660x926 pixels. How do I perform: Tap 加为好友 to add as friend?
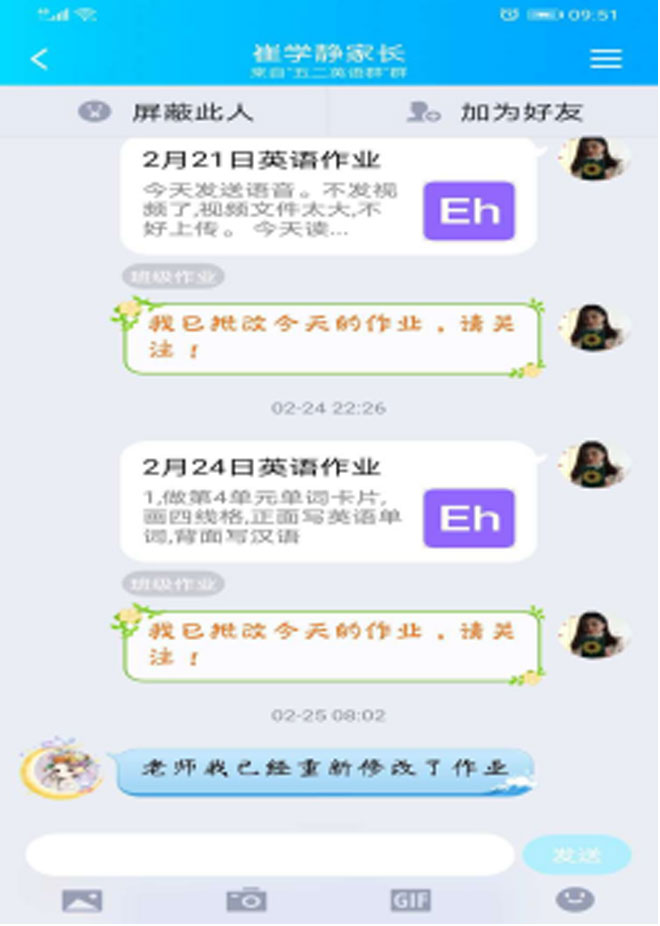pyautogui.click(x=494, y=112)
